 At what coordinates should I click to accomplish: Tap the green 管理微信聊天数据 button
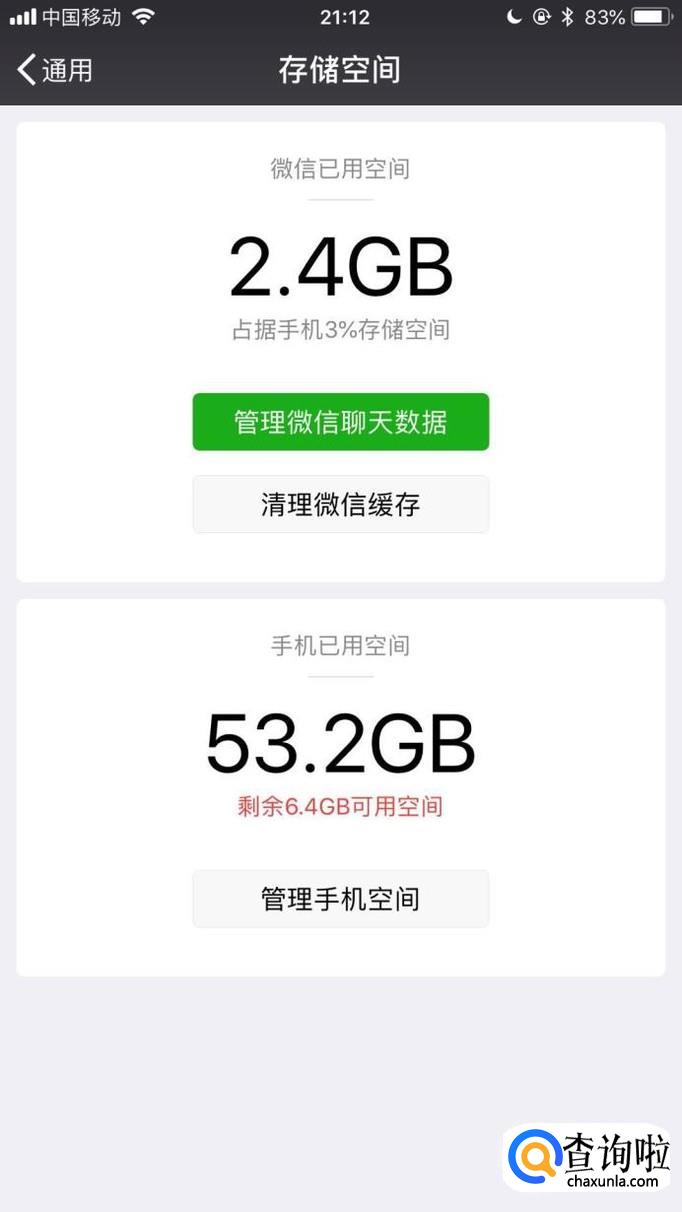[x=340, y=422]
